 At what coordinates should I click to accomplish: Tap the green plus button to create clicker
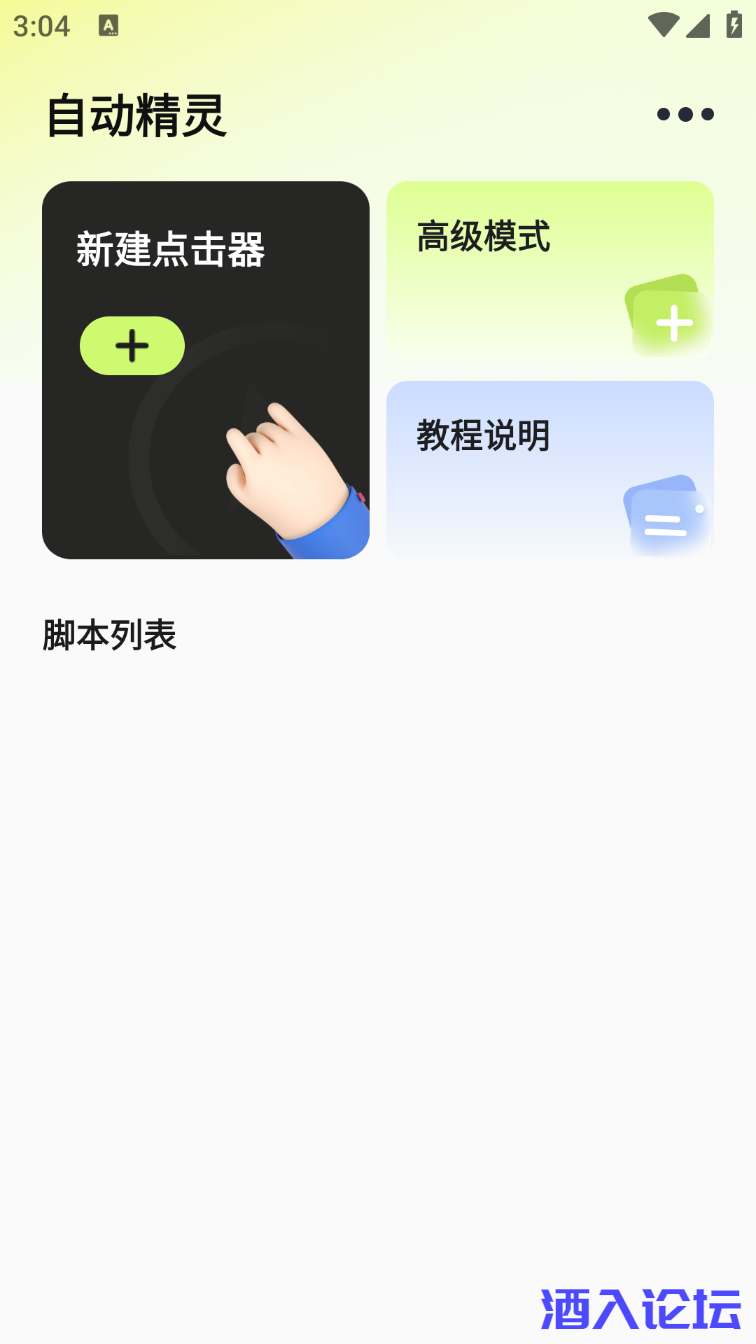(x=131, y=345)
